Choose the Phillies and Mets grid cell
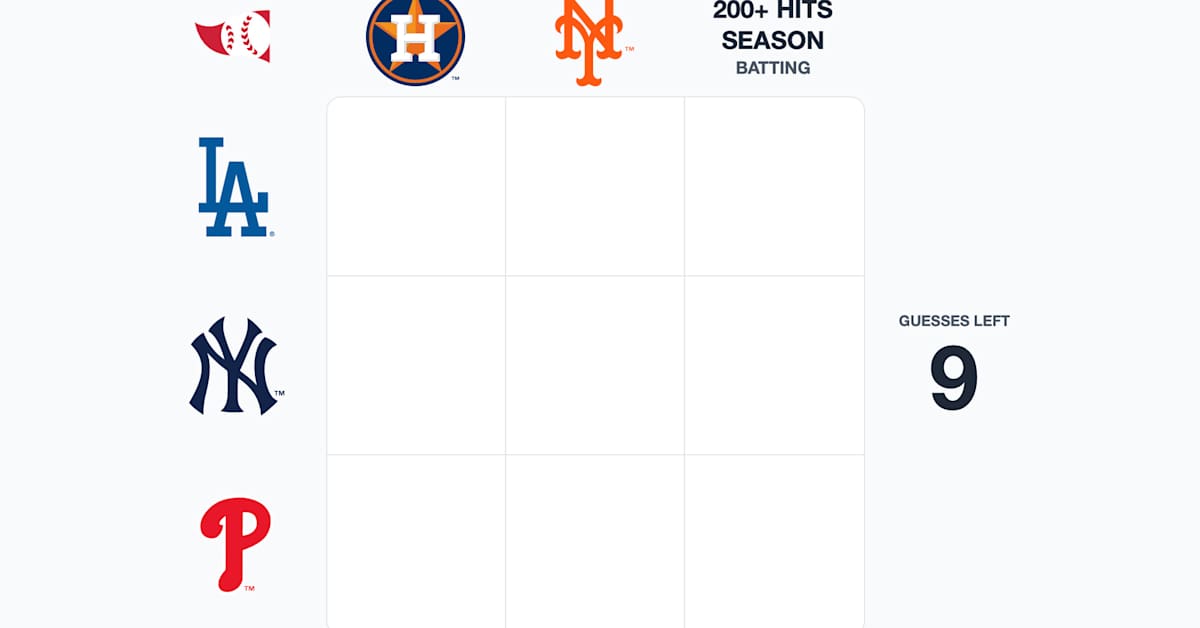This screenshot has height=628, width=1200. click(595, 540)
